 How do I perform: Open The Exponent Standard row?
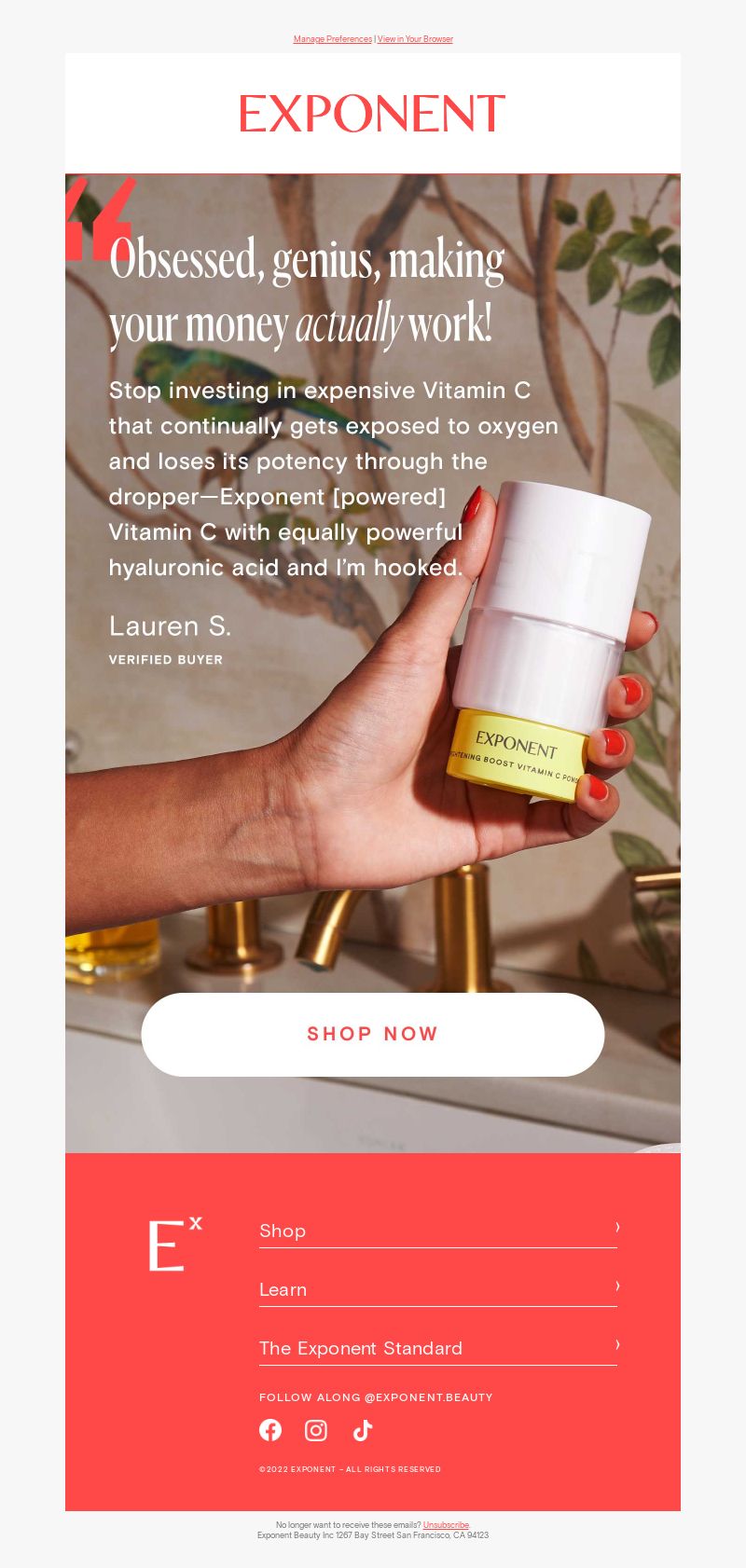click(x=437, y=1348)
